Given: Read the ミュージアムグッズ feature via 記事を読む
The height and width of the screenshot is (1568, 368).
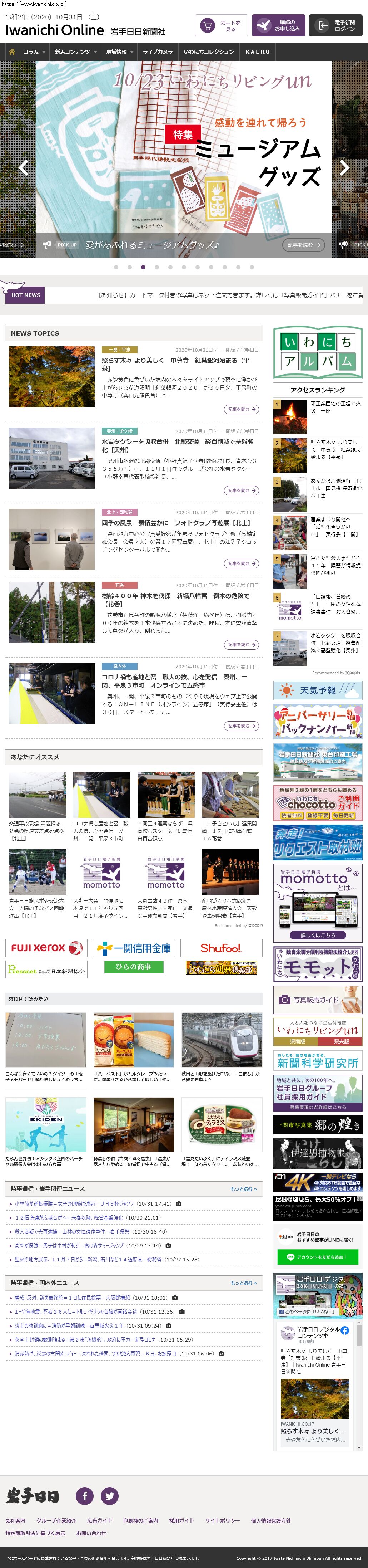Looking at the screenshot, I should tap(303, 245).
